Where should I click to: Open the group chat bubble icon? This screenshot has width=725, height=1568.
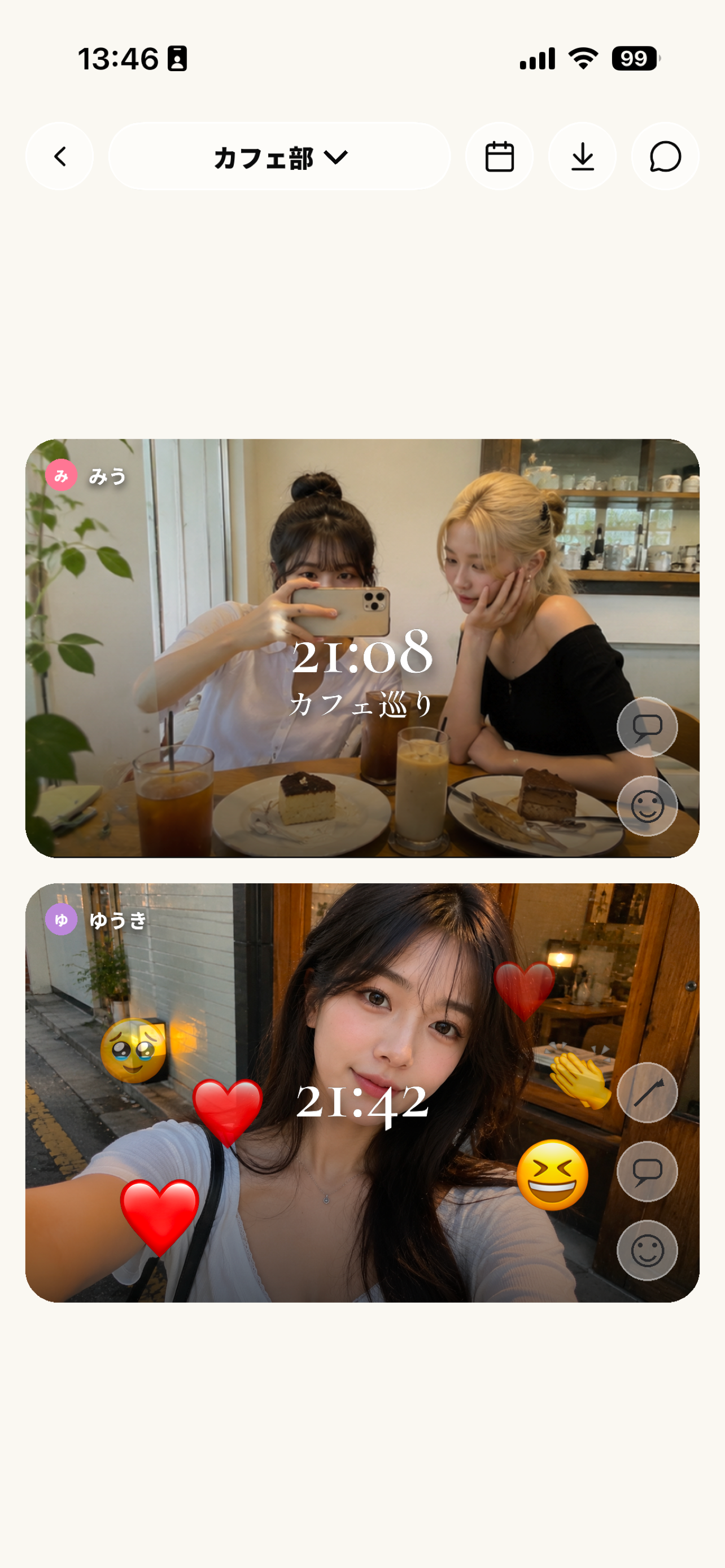tap(665, 156)
